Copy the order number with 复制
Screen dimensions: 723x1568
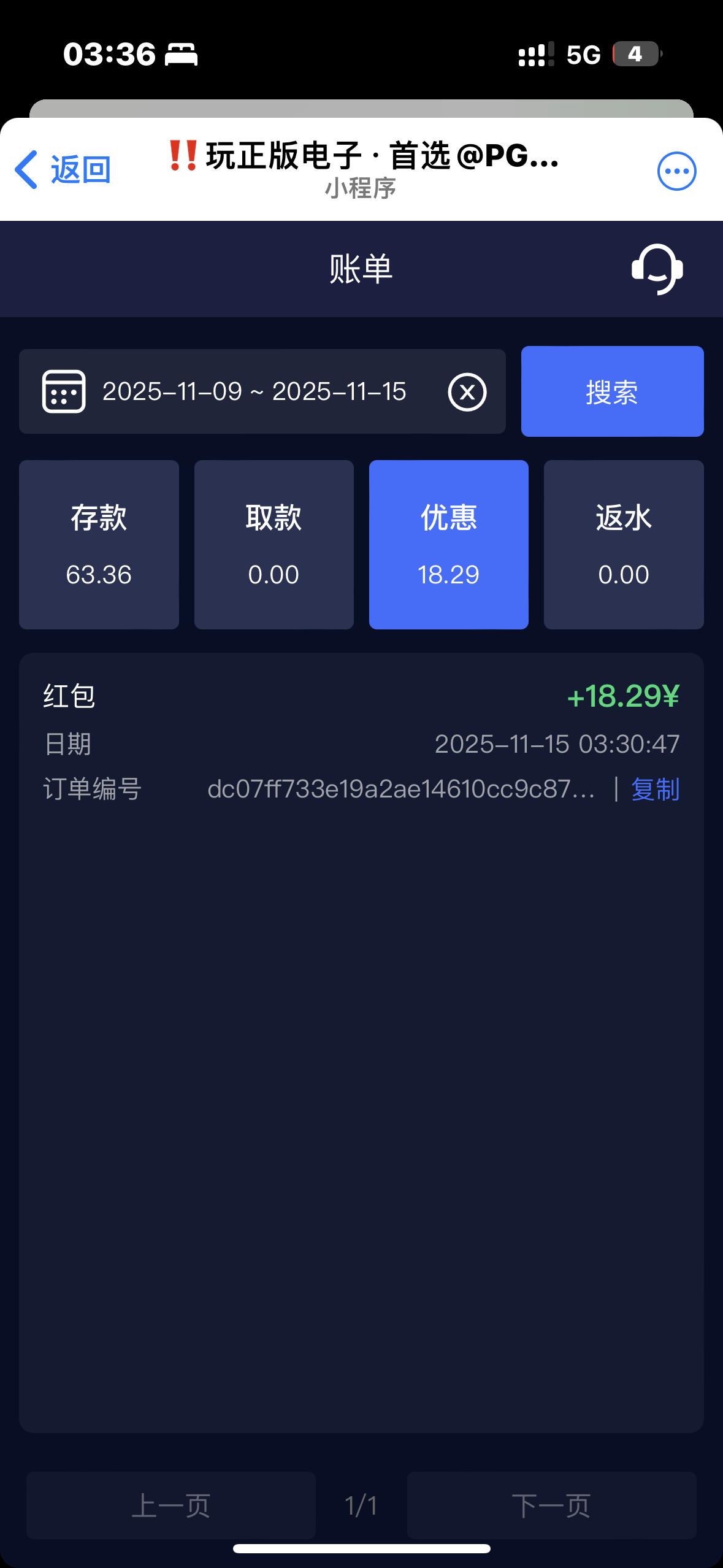[655, 789]
